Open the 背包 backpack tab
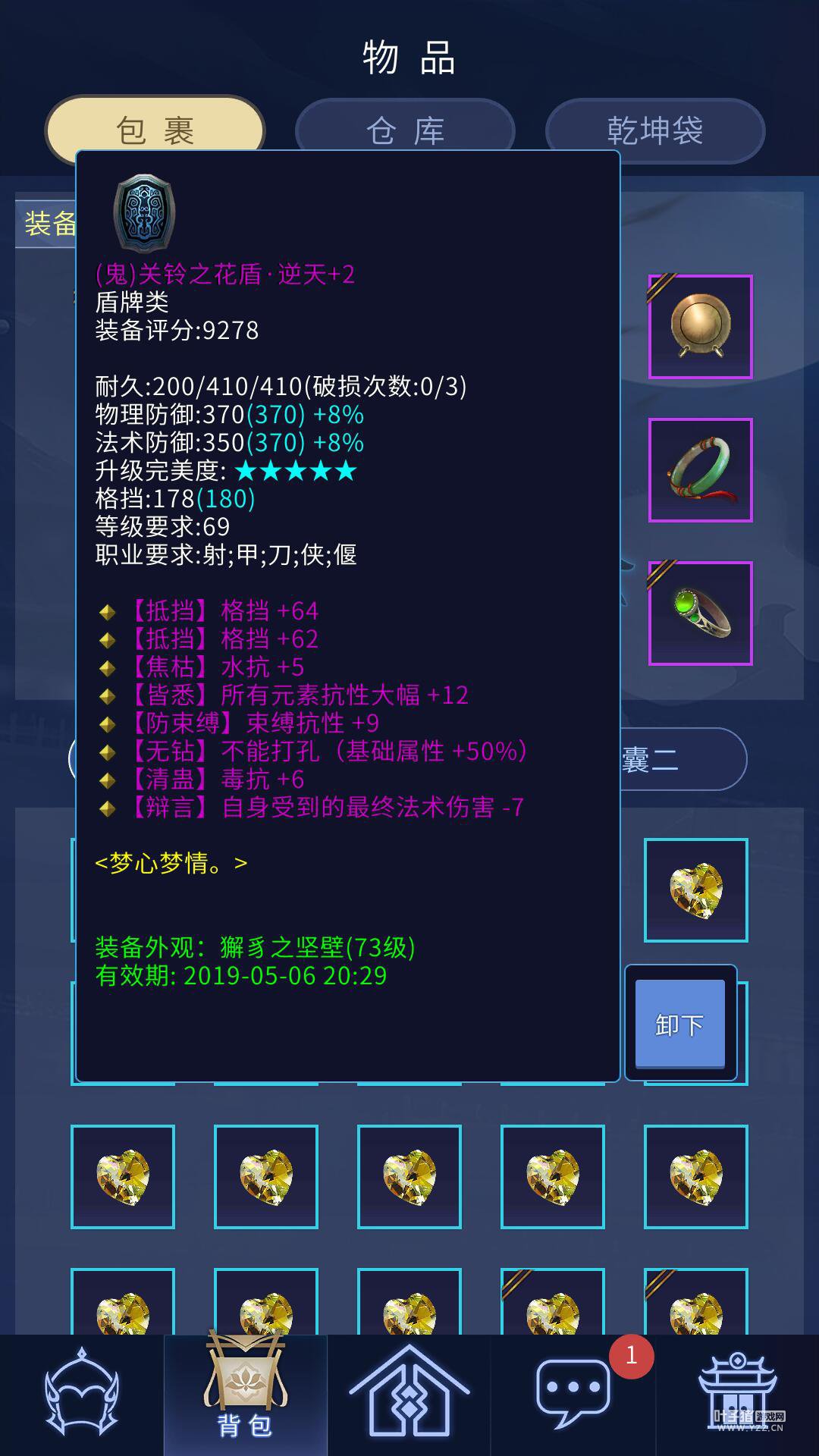The image size is (819, 1456). (246, 1394)
